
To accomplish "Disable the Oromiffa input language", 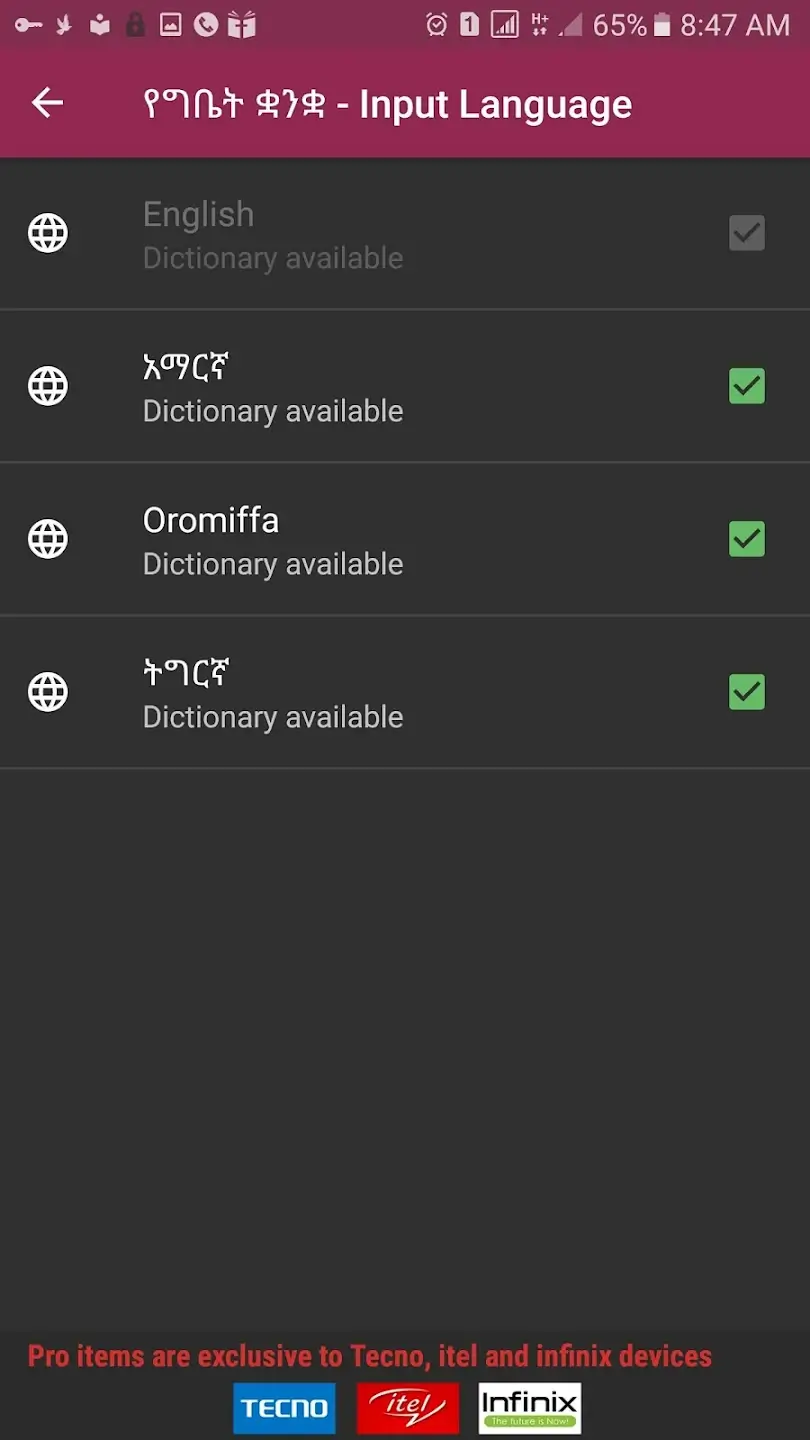I will click(747, 539).
